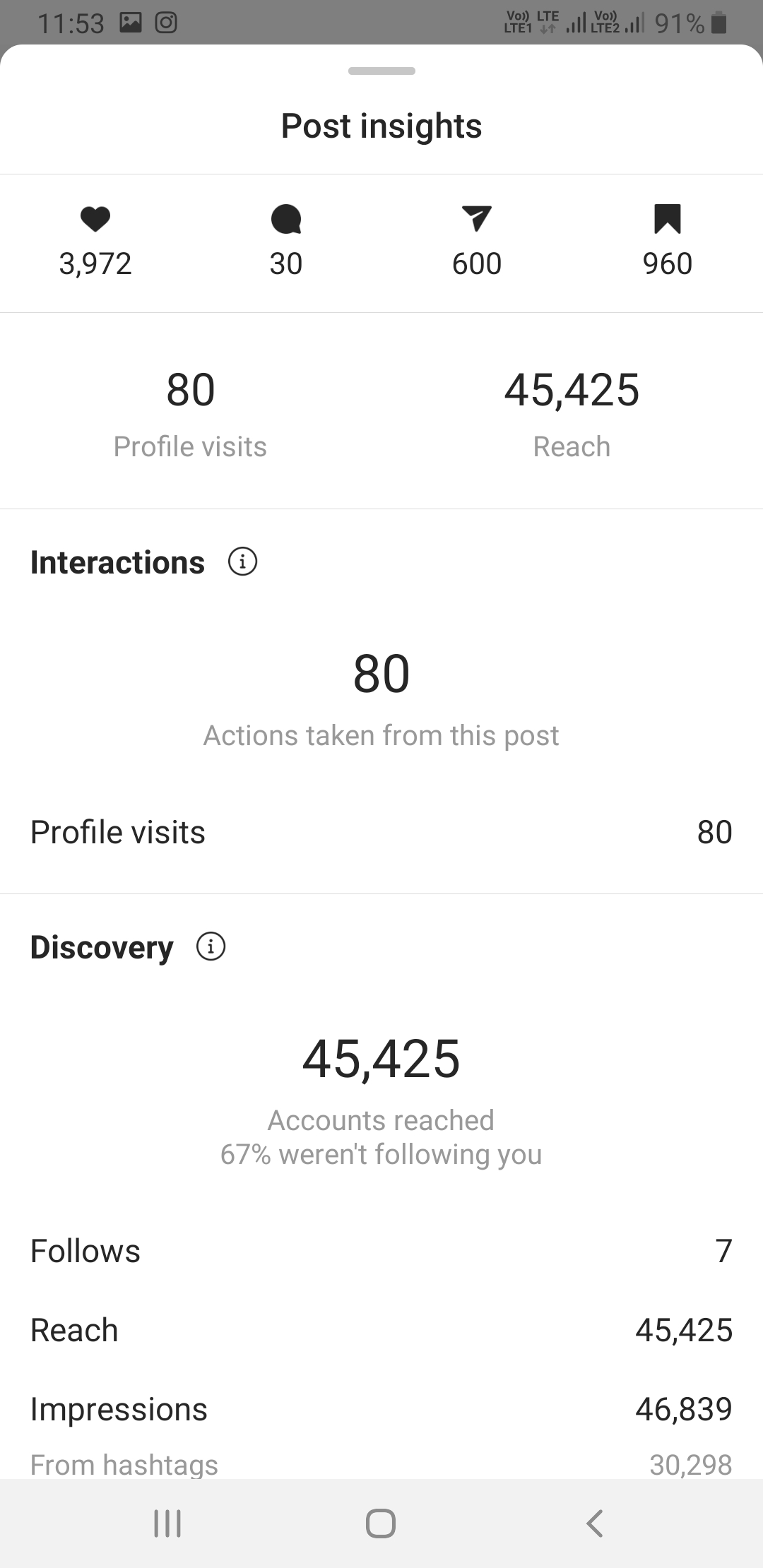Open the Discovery info icon
The height and width of the screenshot is (1568, 763).
[211, 946]
